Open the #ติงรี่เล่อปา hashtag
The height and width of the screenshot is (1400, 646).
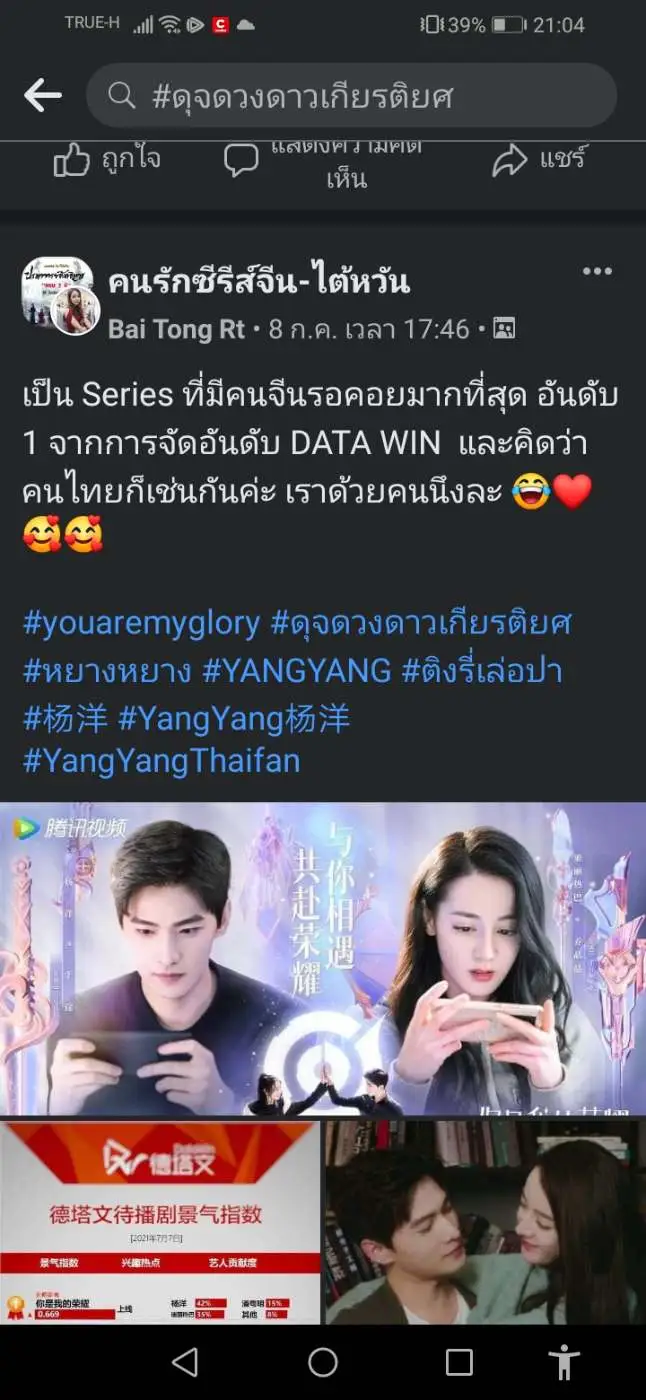click(x=482, y=670)
